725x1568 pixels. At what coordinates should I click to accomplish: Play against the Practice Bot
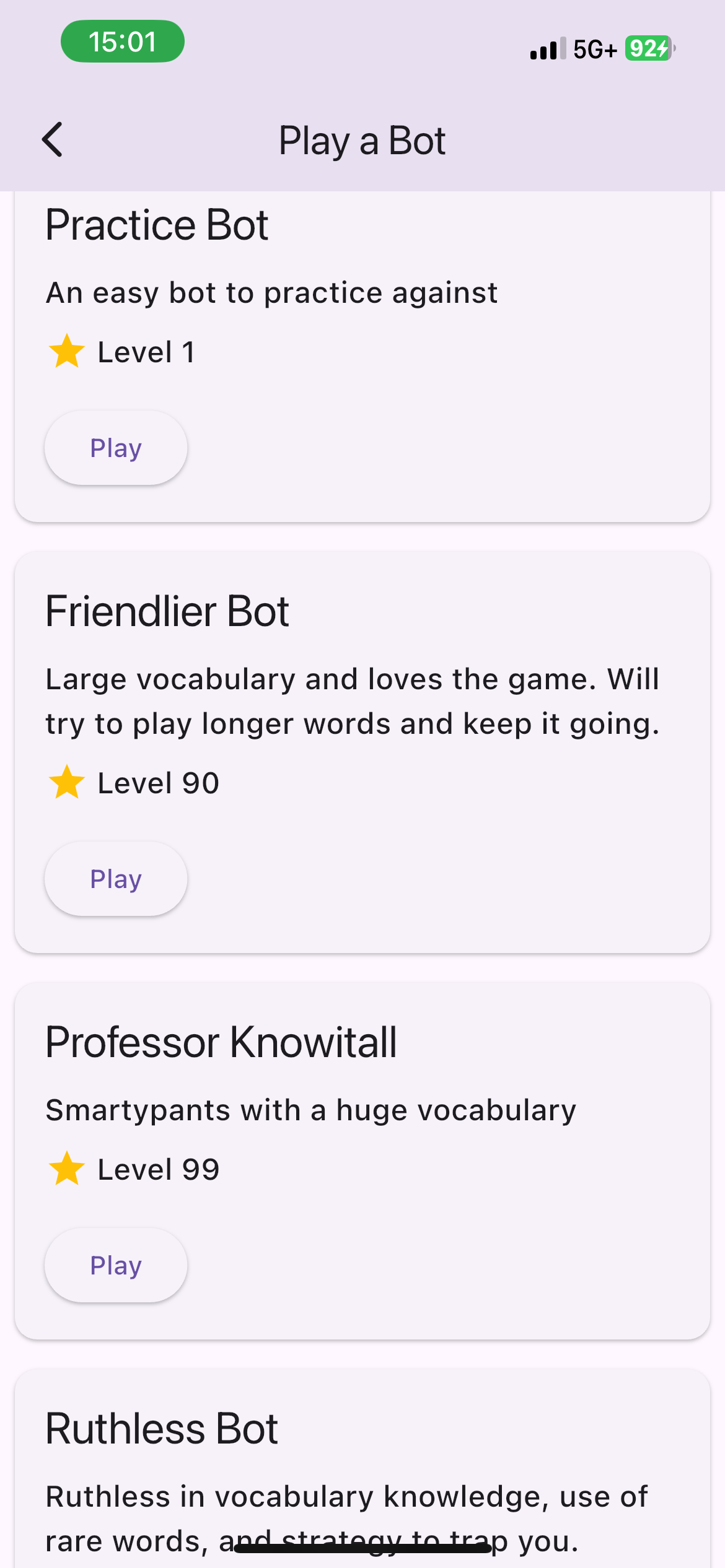(x=115, y=447)
